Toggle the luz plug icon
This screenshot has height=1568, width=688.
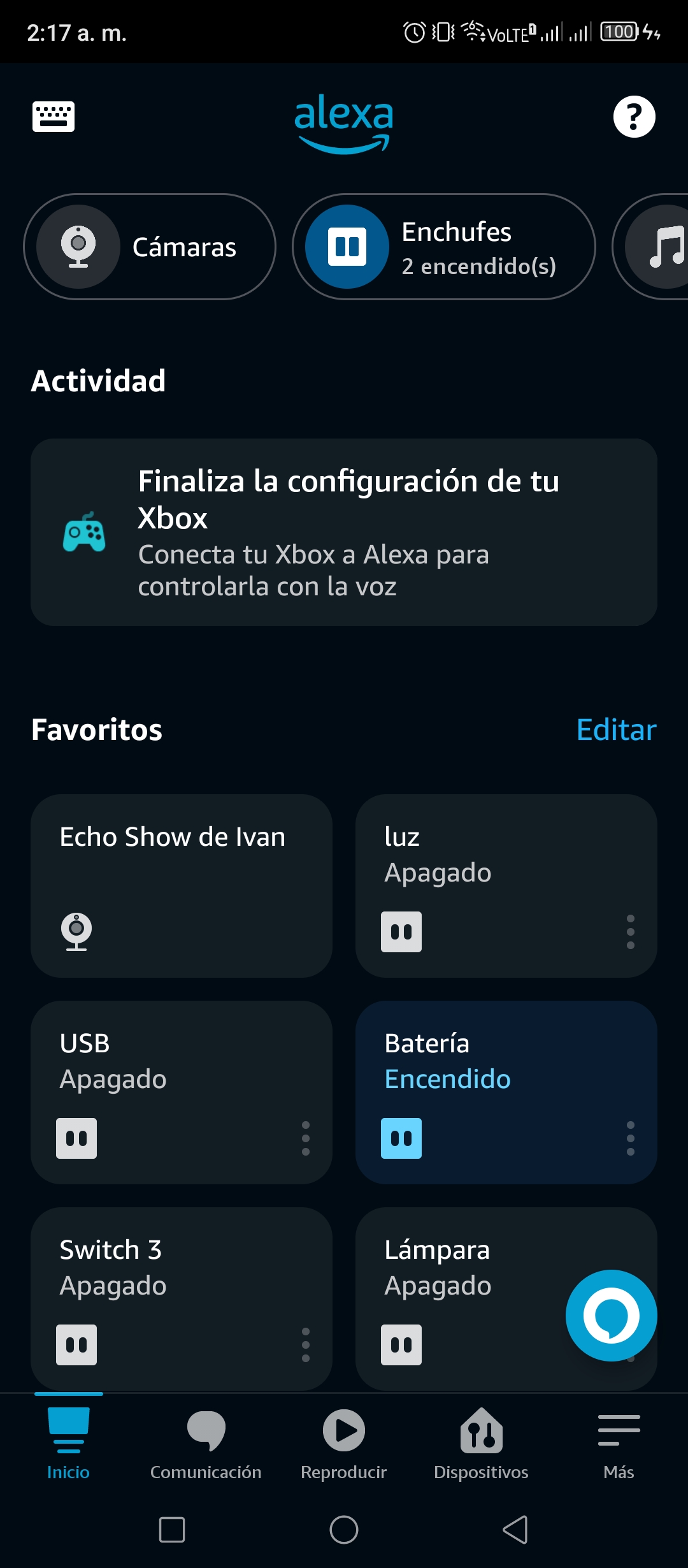[401, 932]
